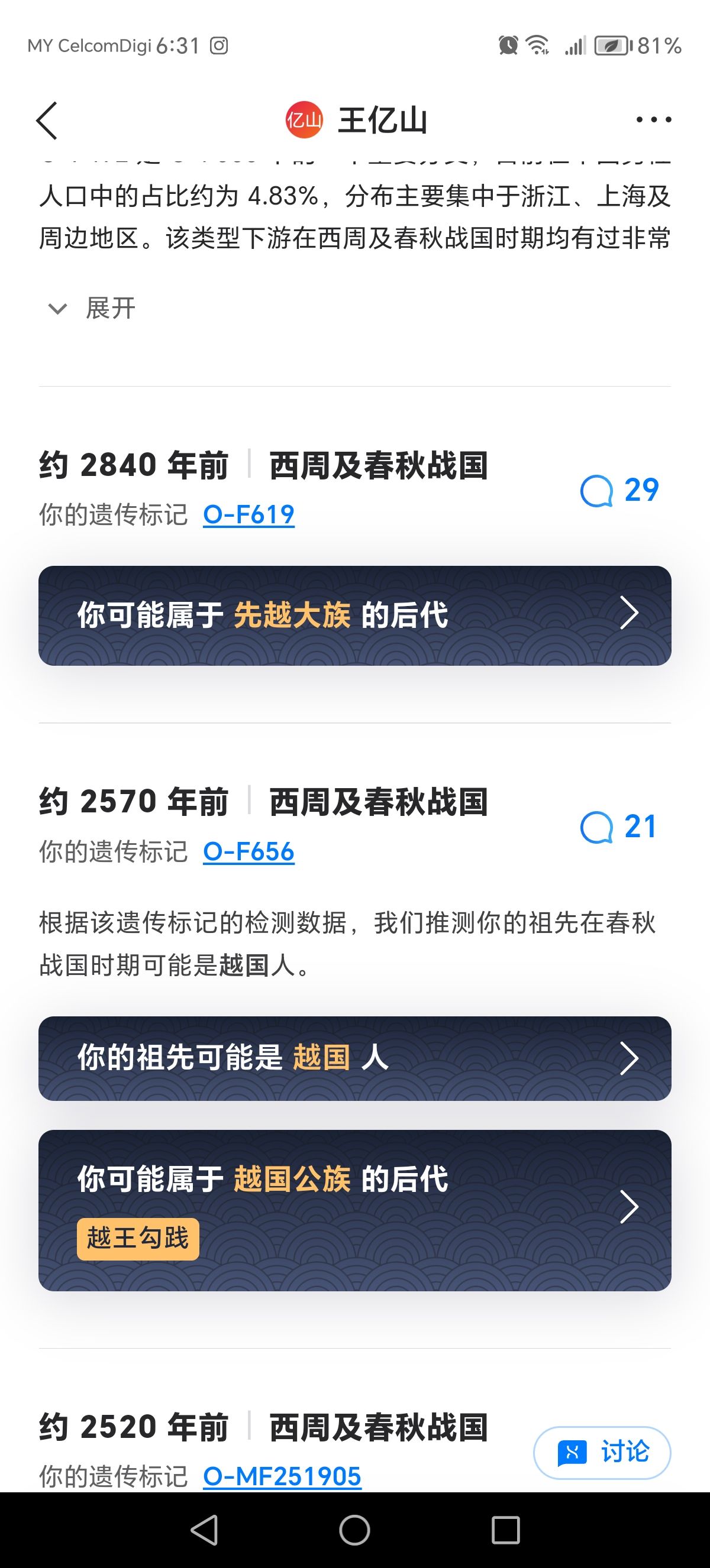Expand the collapsed text via 展开

tap(91, 308)
